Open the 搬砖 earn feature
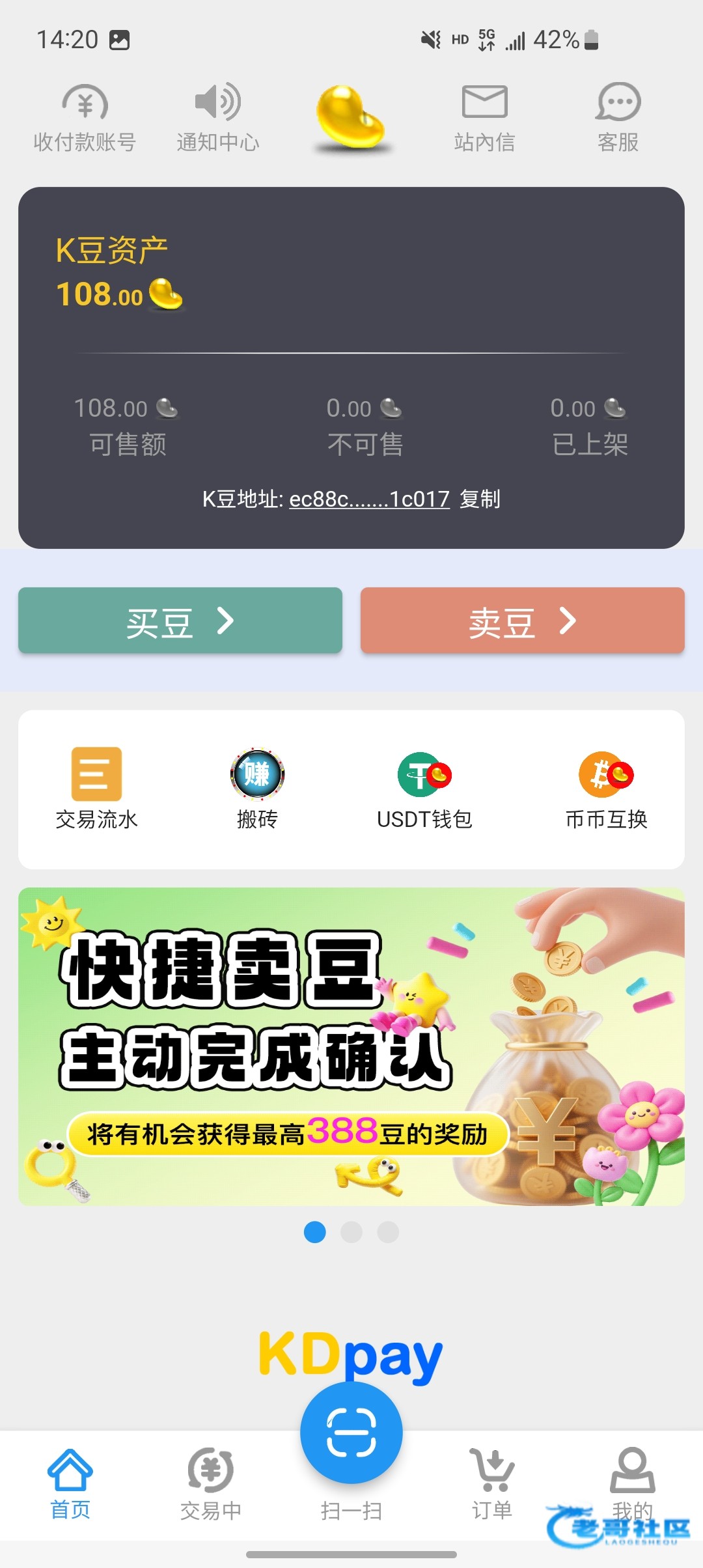The height and width of the screenshot is (1568, 703). (257, 789)
